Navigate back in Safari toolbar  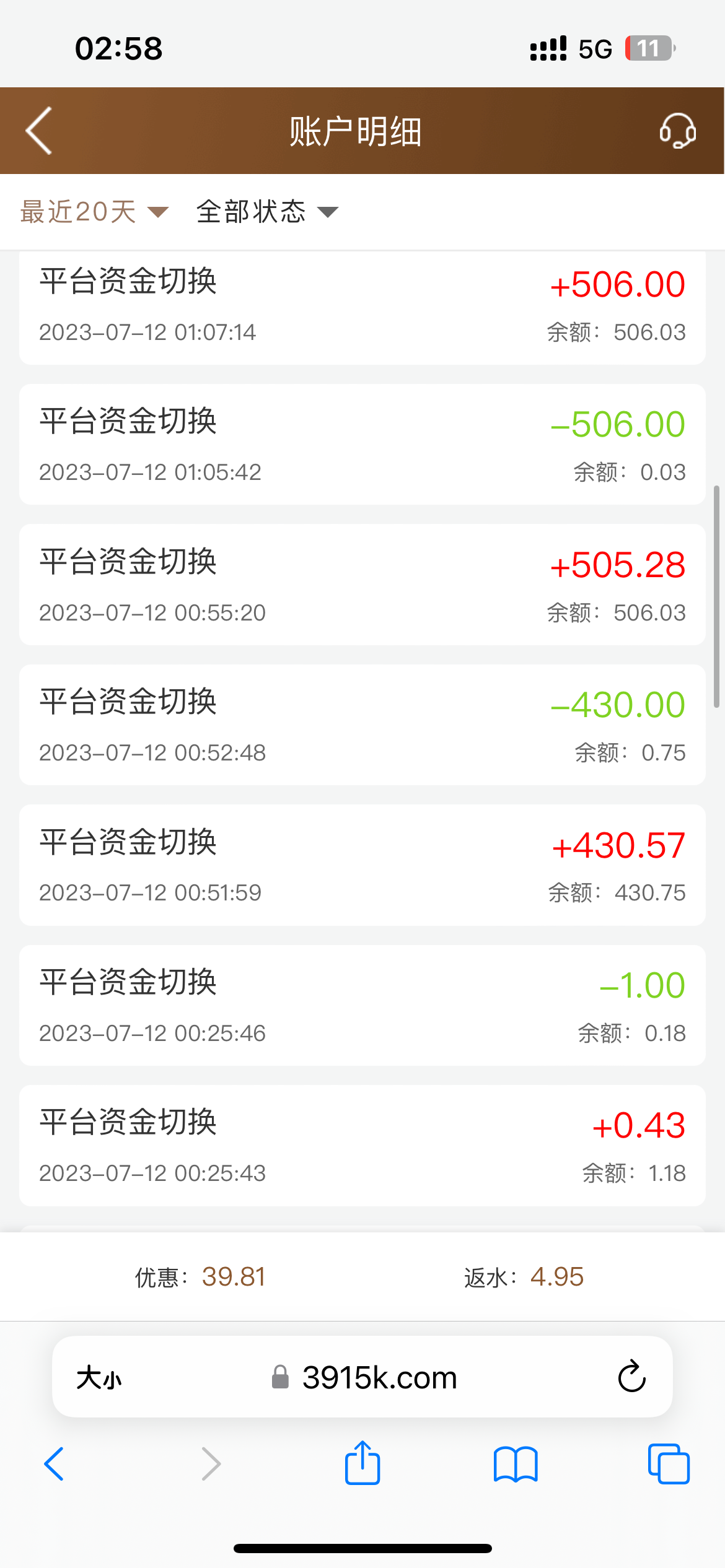click(x=55, y=1464)
